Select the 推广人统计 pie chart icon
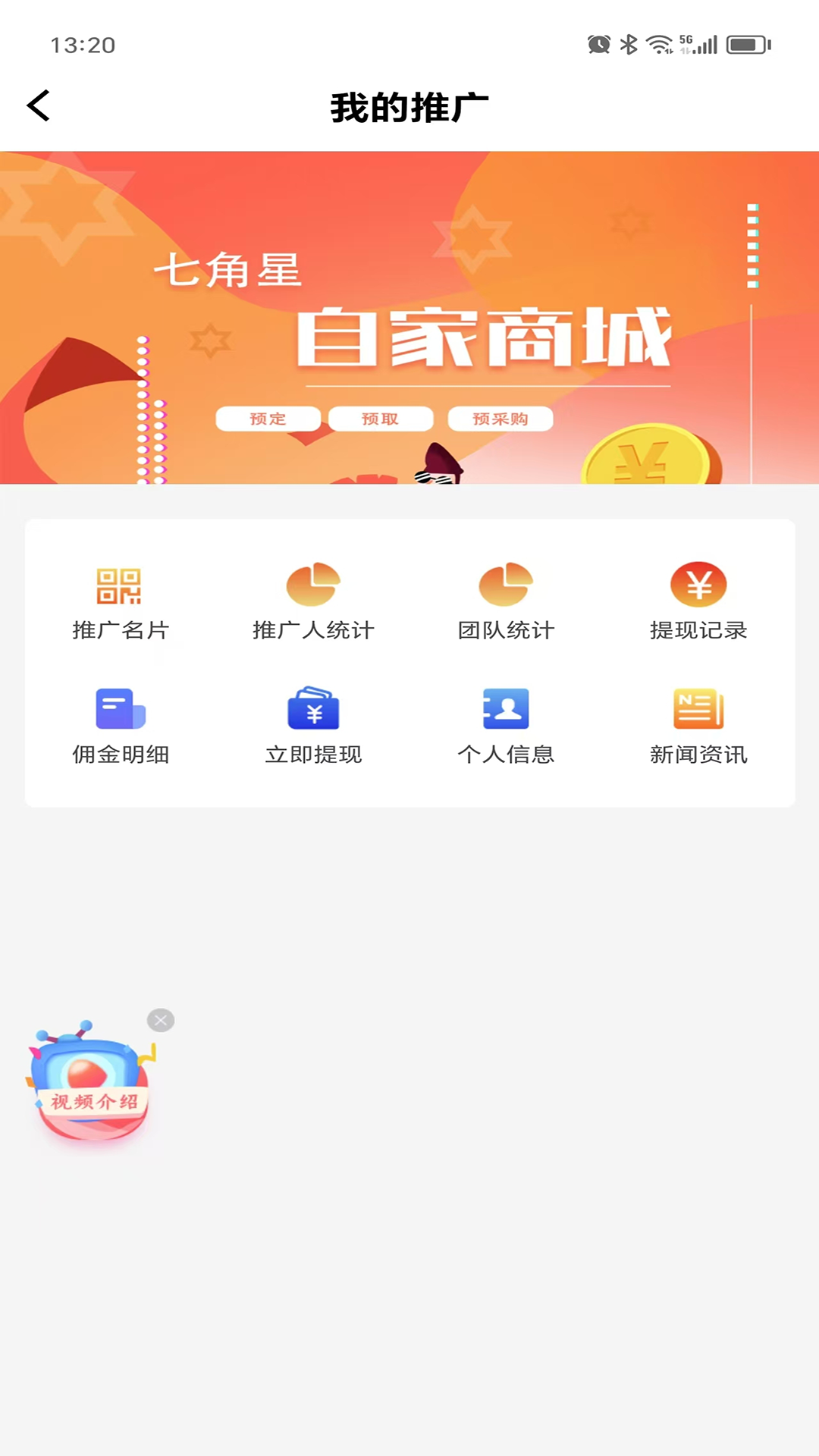Screen dimensions: 819x1456 pyautogui.click(x=312, y=585)
